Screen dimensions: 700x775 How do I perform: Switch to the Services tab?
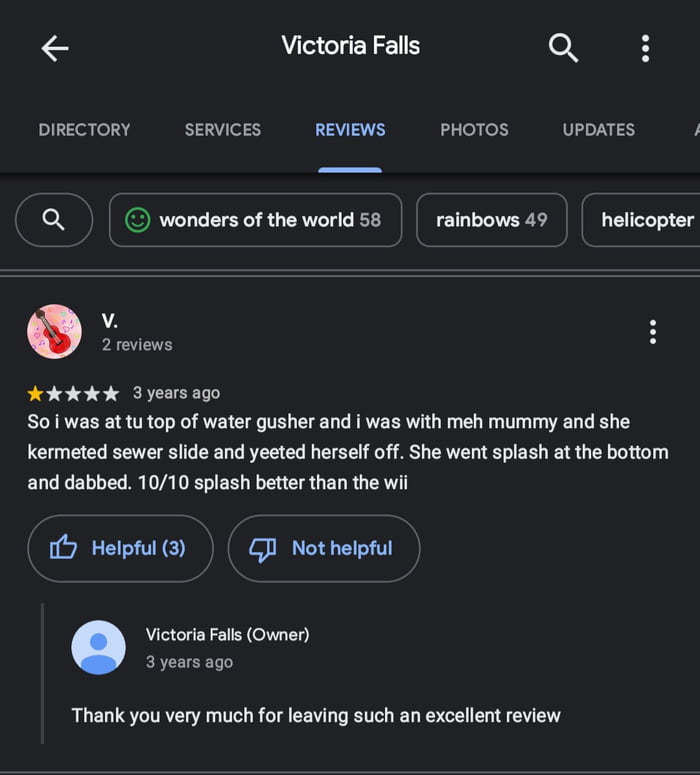(222, 130)
